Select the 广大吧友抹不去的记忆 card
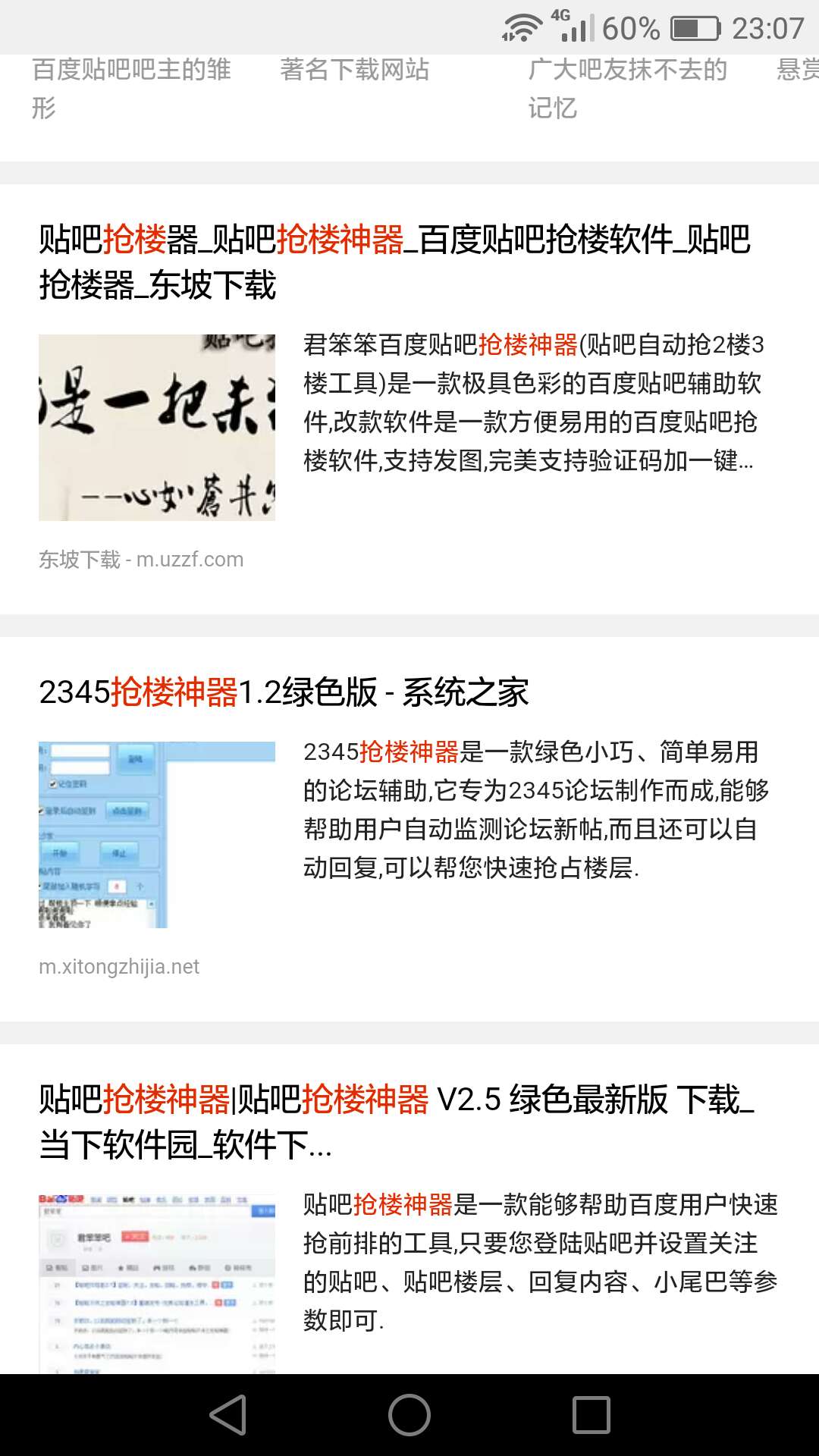819x1456 pixels. pos(627,88)
